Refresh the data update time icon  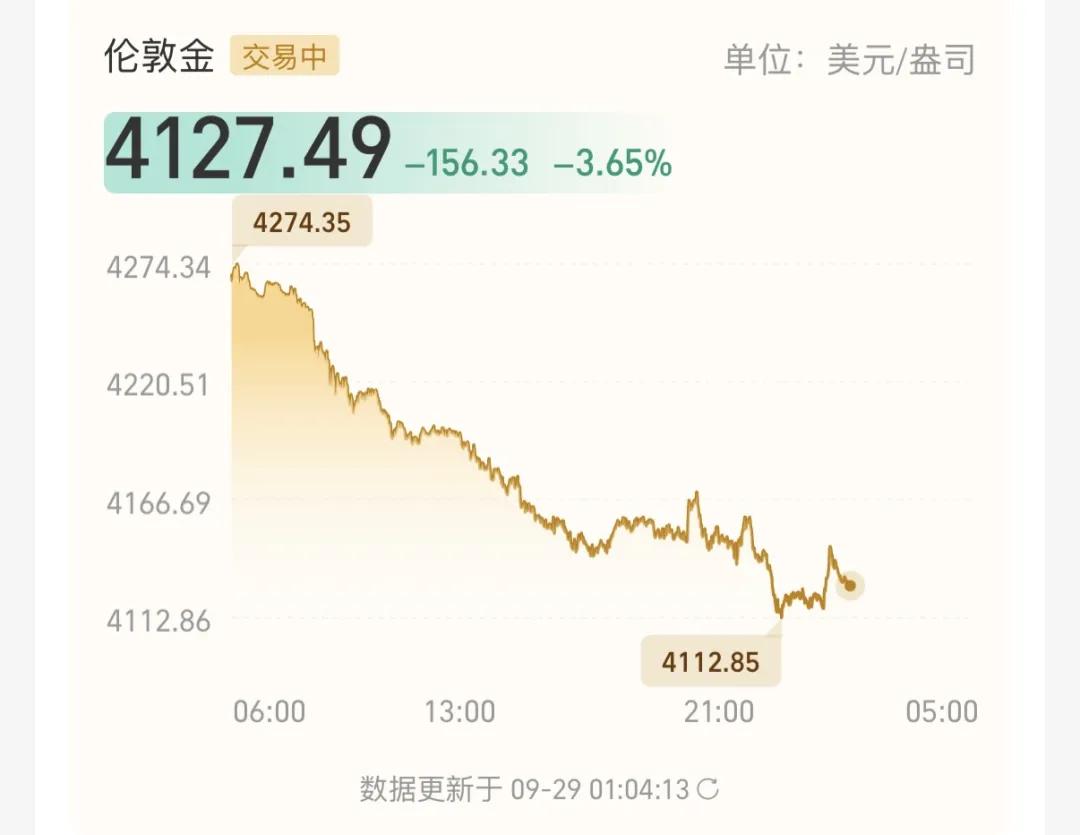coord(707,789)
